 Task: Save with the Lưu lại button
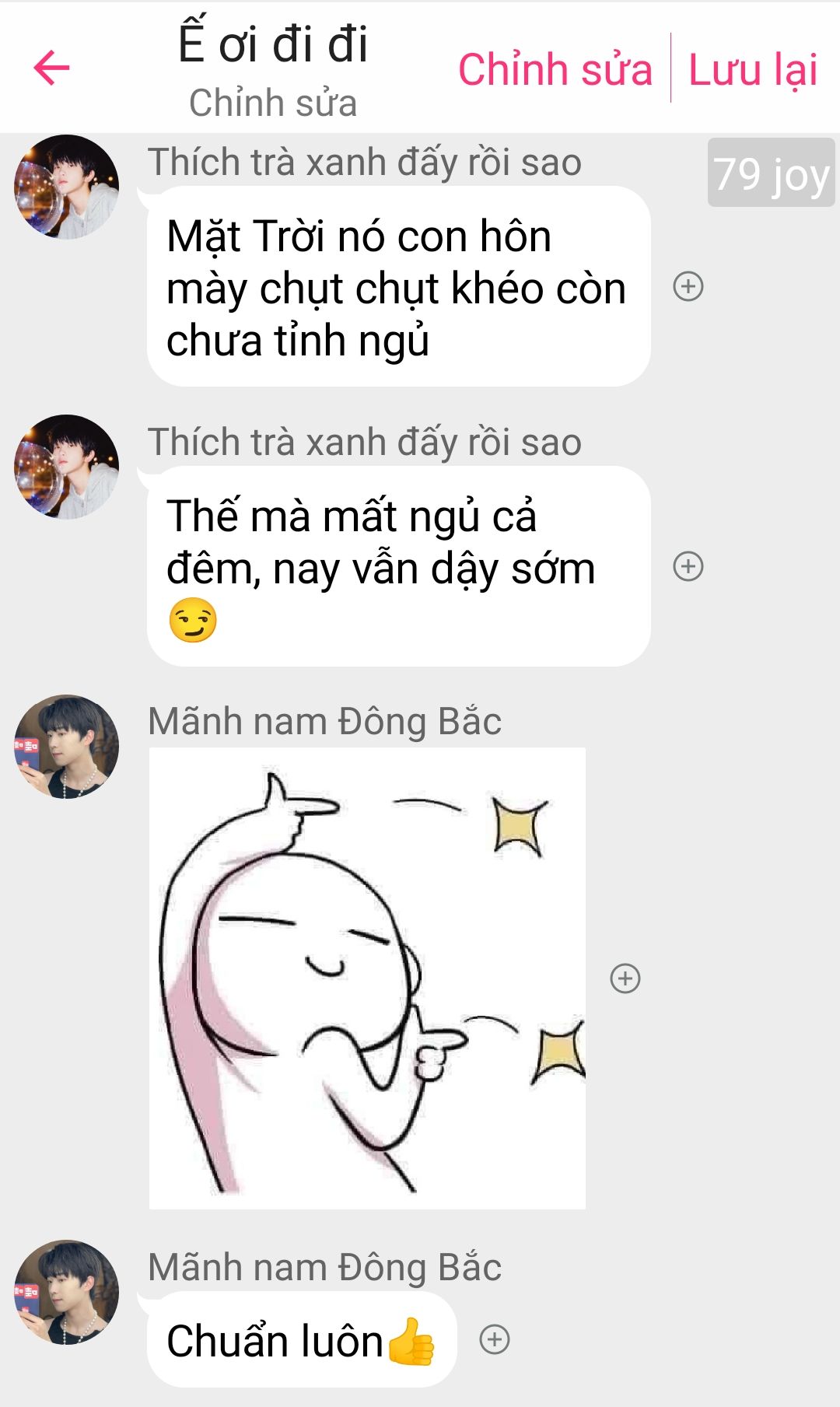click(753, 70)
